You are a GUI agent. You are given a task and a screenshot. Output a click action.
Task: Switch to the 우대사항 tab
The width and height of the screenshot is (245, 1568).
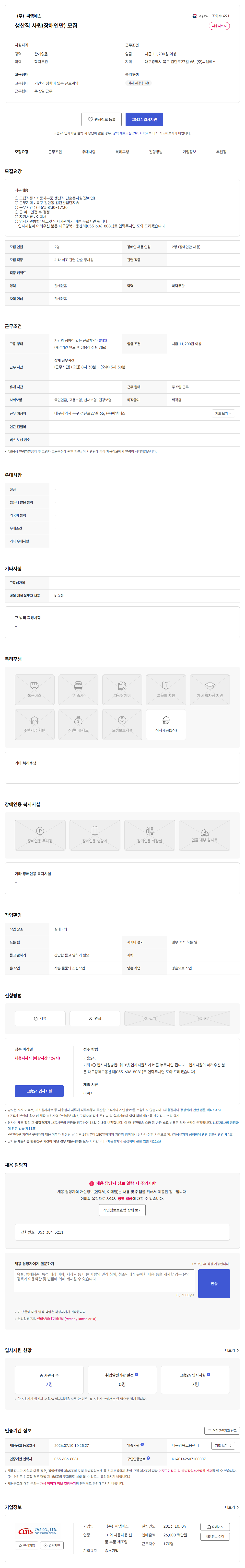pyautogui.click(x=89, y=152)
